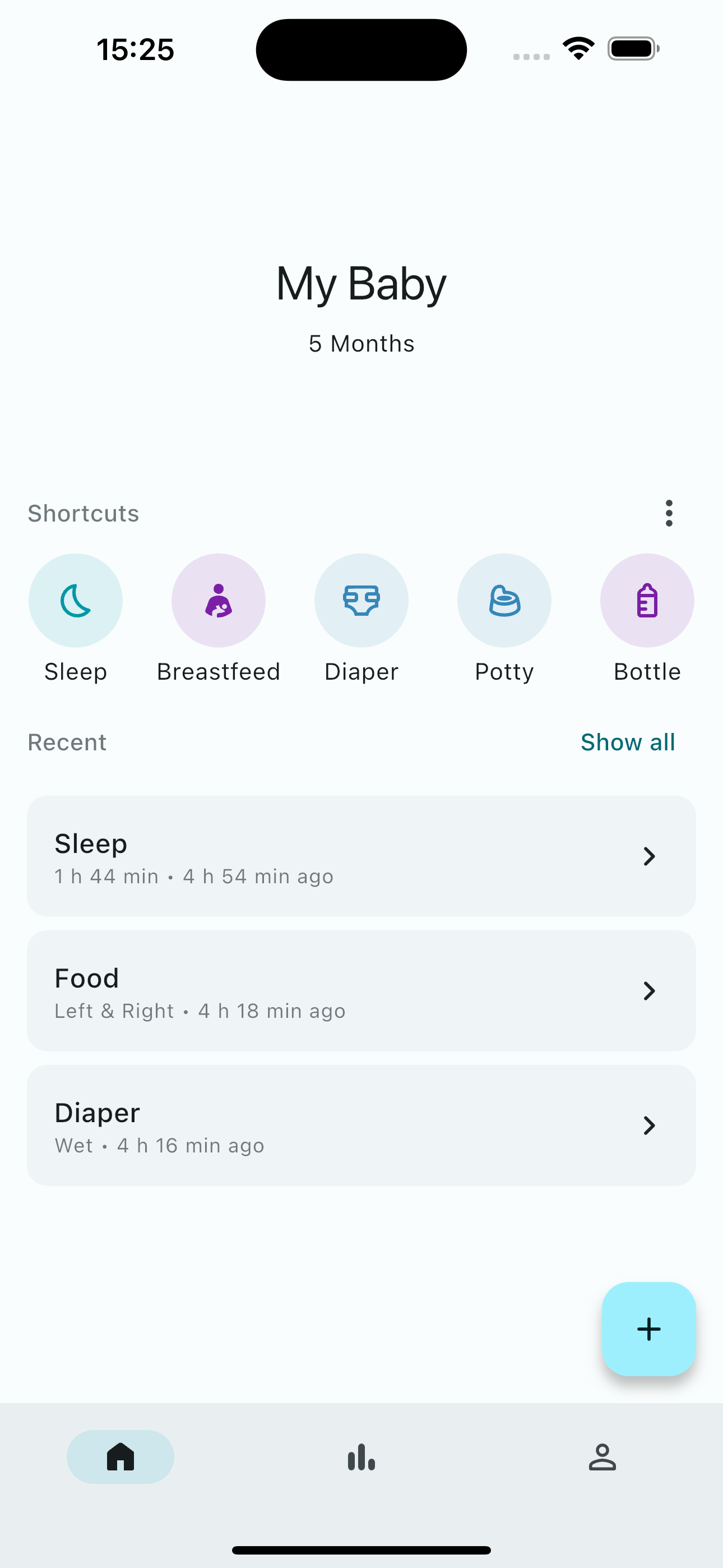Open the Breastfeed tracker icon
723x1568 pixels.
[x=218, y=599]
